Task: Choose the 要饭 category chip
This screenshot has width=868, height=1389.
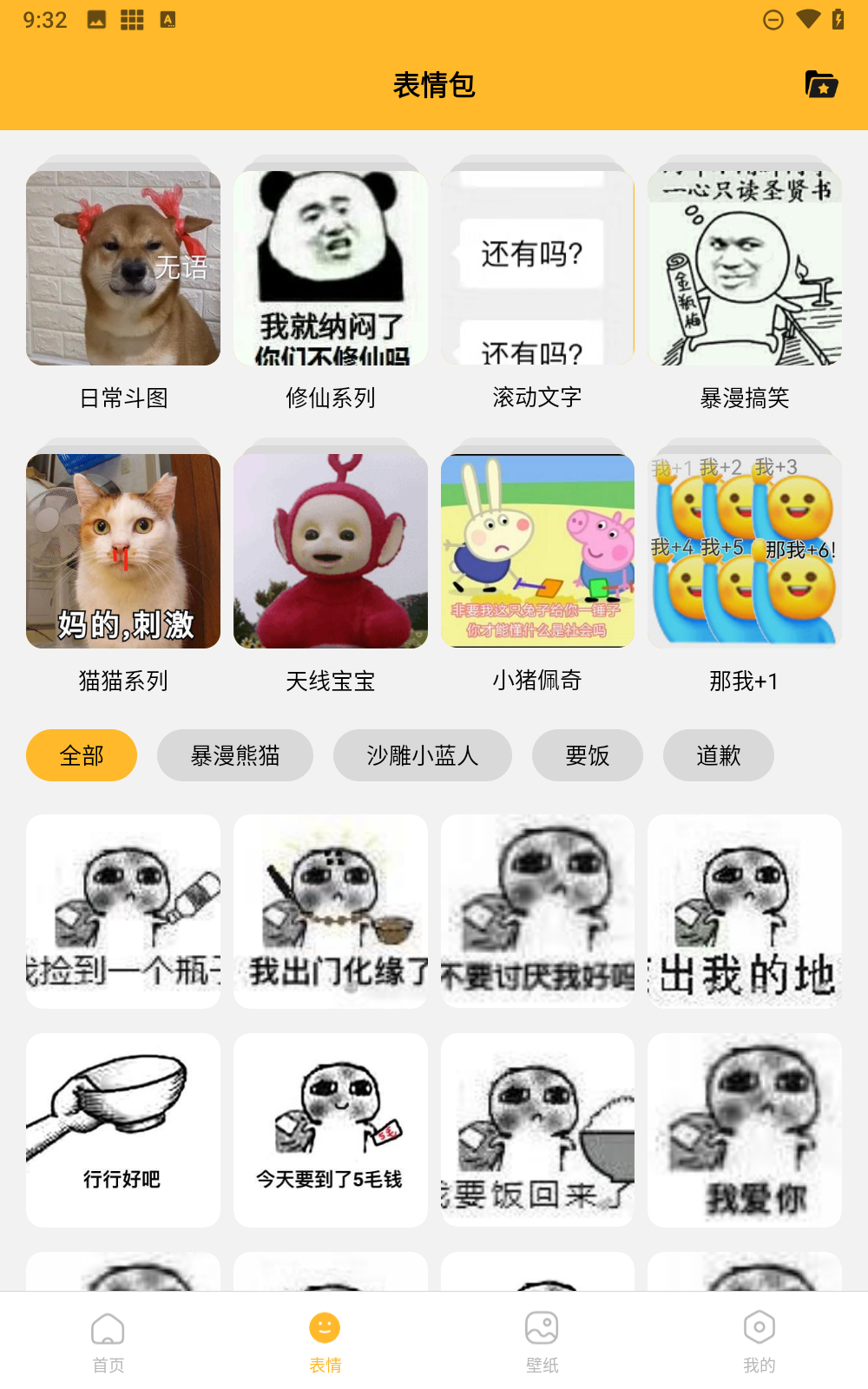Action: point(588,755)
